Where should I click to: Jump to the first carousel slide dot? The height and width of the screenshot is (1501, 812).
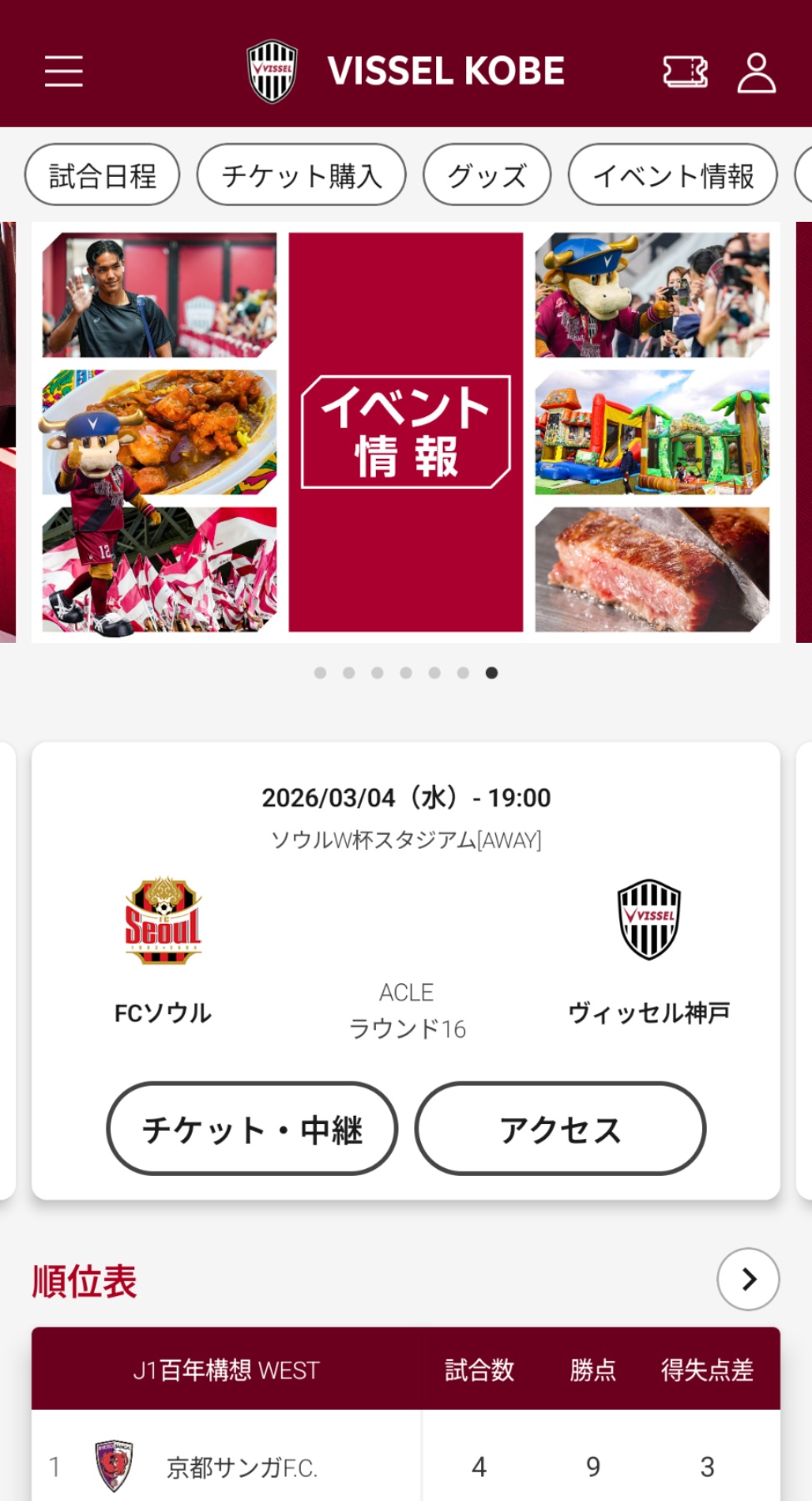pyautogui.click(x=320, y=673)
